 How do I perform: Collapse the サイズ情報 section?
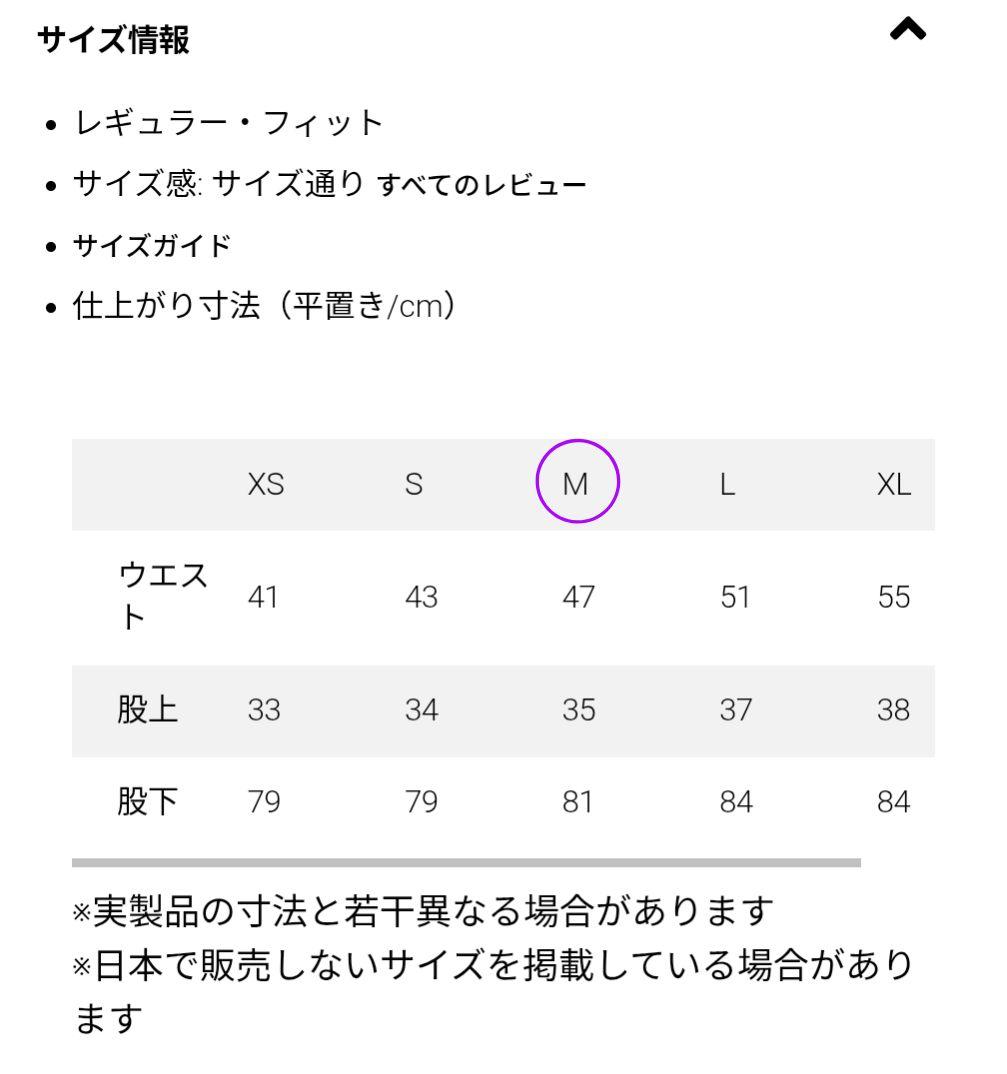click(908, 32)
